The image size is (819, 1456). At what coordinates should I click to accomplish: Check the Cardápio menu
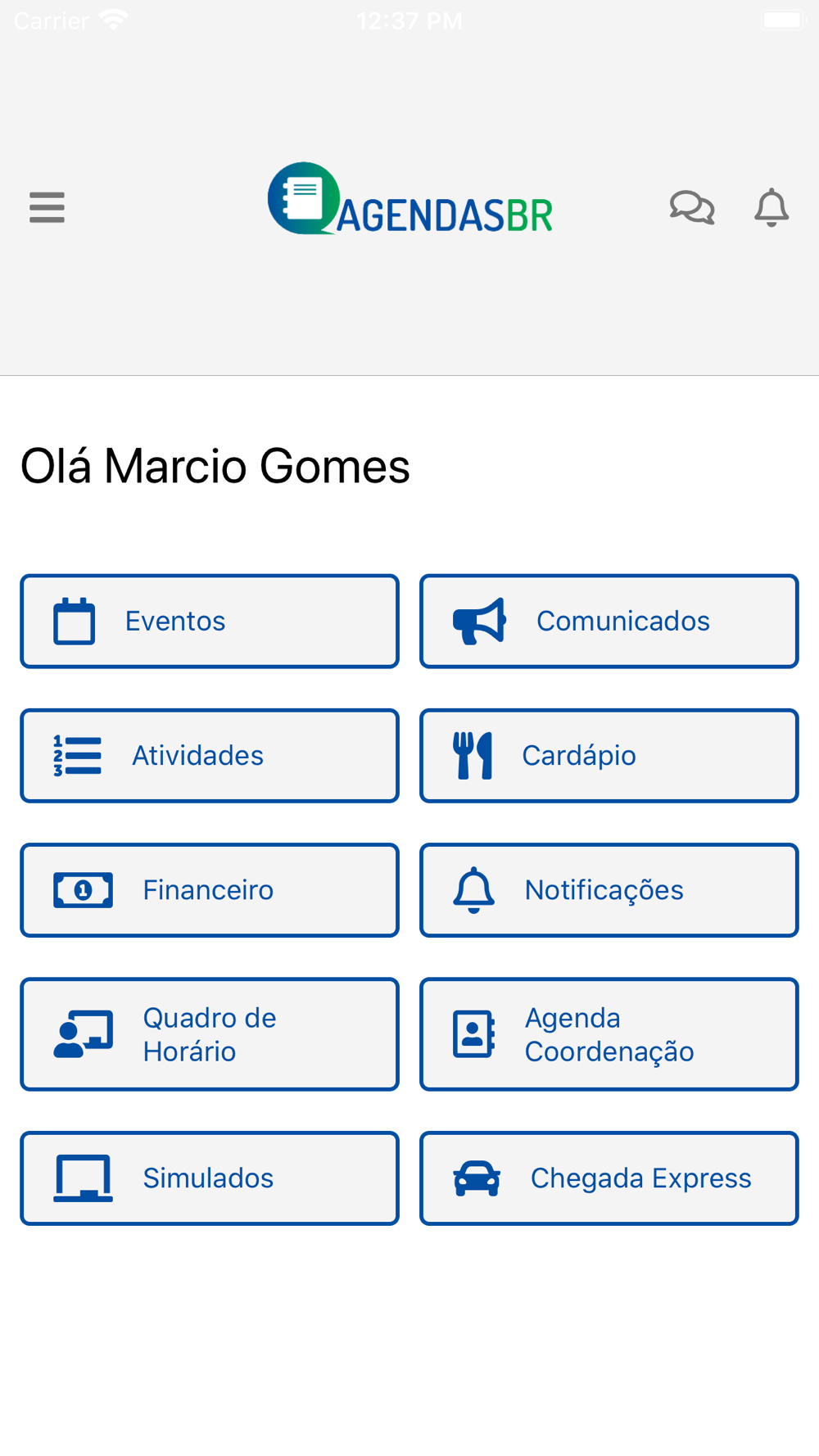(x=609, y=756)
